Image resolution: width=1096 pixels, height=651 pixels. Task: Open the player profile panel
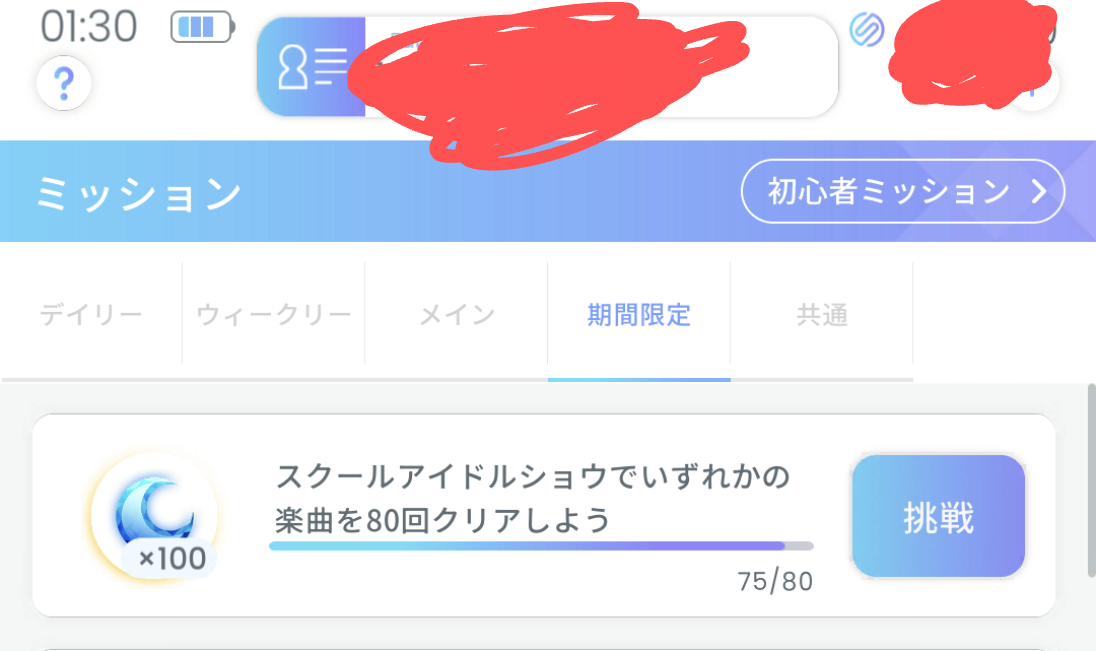(311, 68)
